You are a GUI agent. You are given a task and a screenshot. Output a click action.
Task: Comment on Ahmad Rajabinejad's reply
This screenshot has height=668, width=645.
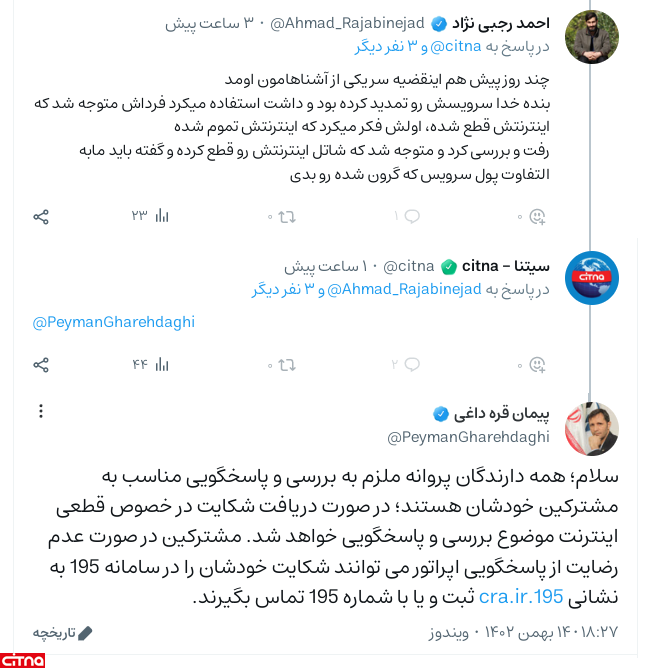coord(412,217)
